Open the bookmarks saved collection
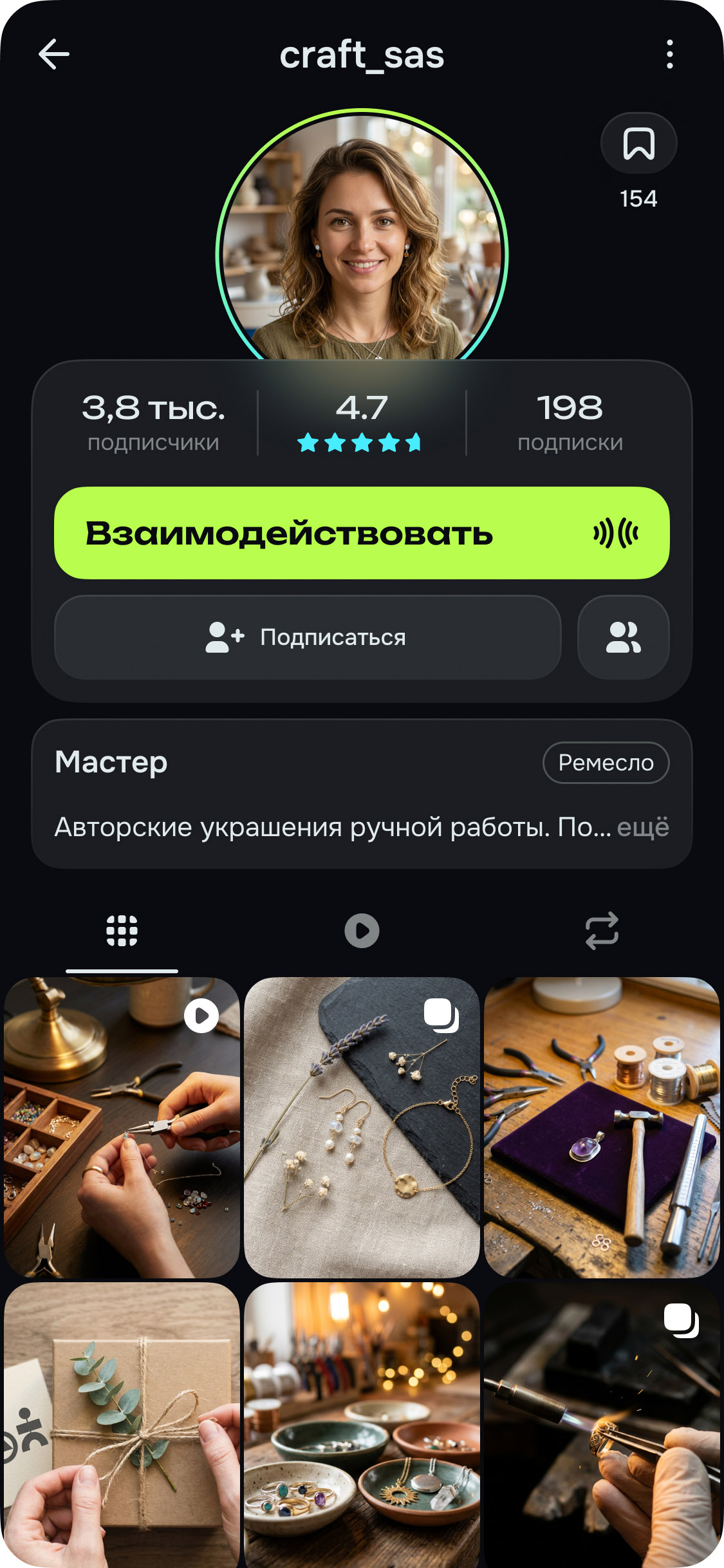The width and height of the screenshot is (724, 1568). [x=638, y=142]
